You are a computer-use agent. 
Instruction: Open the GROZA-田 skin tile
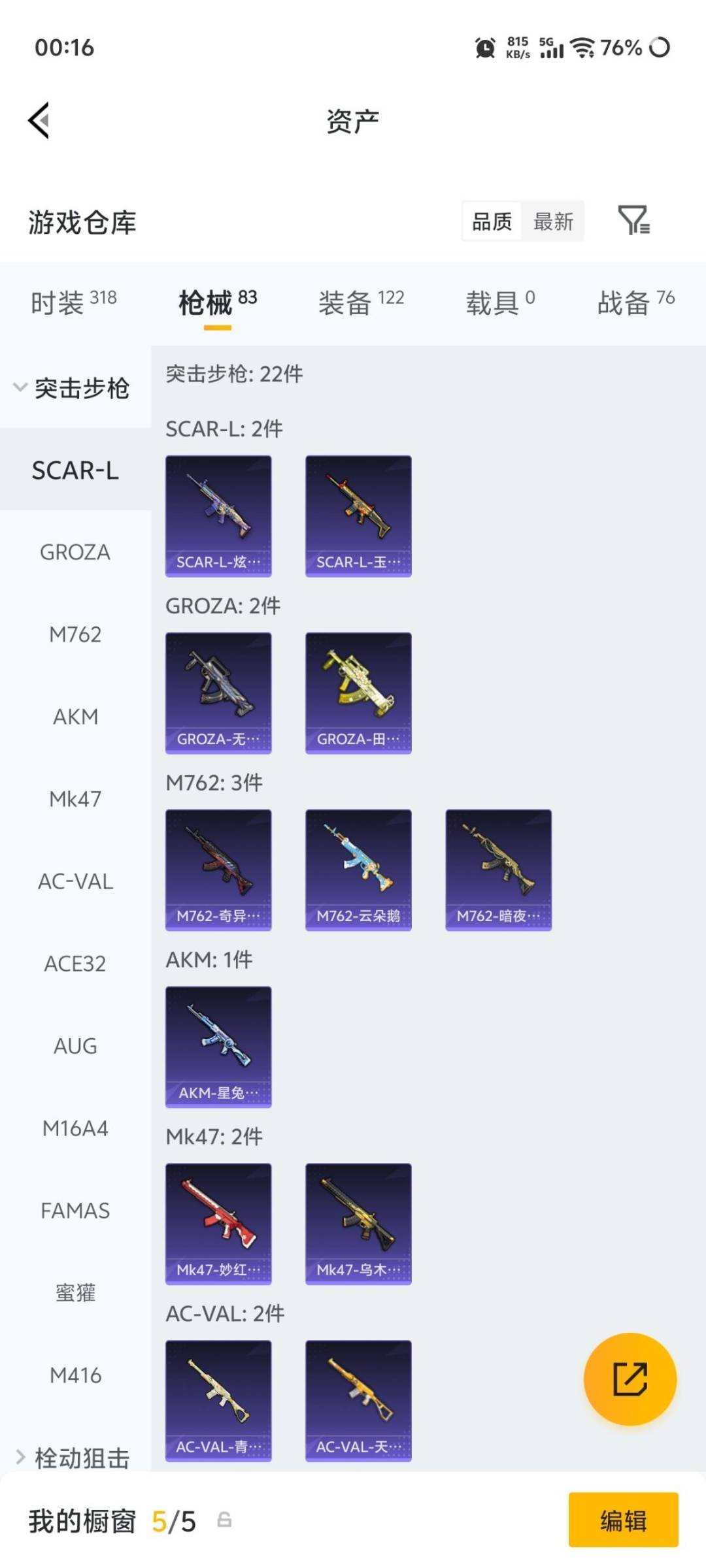(358, 693)
